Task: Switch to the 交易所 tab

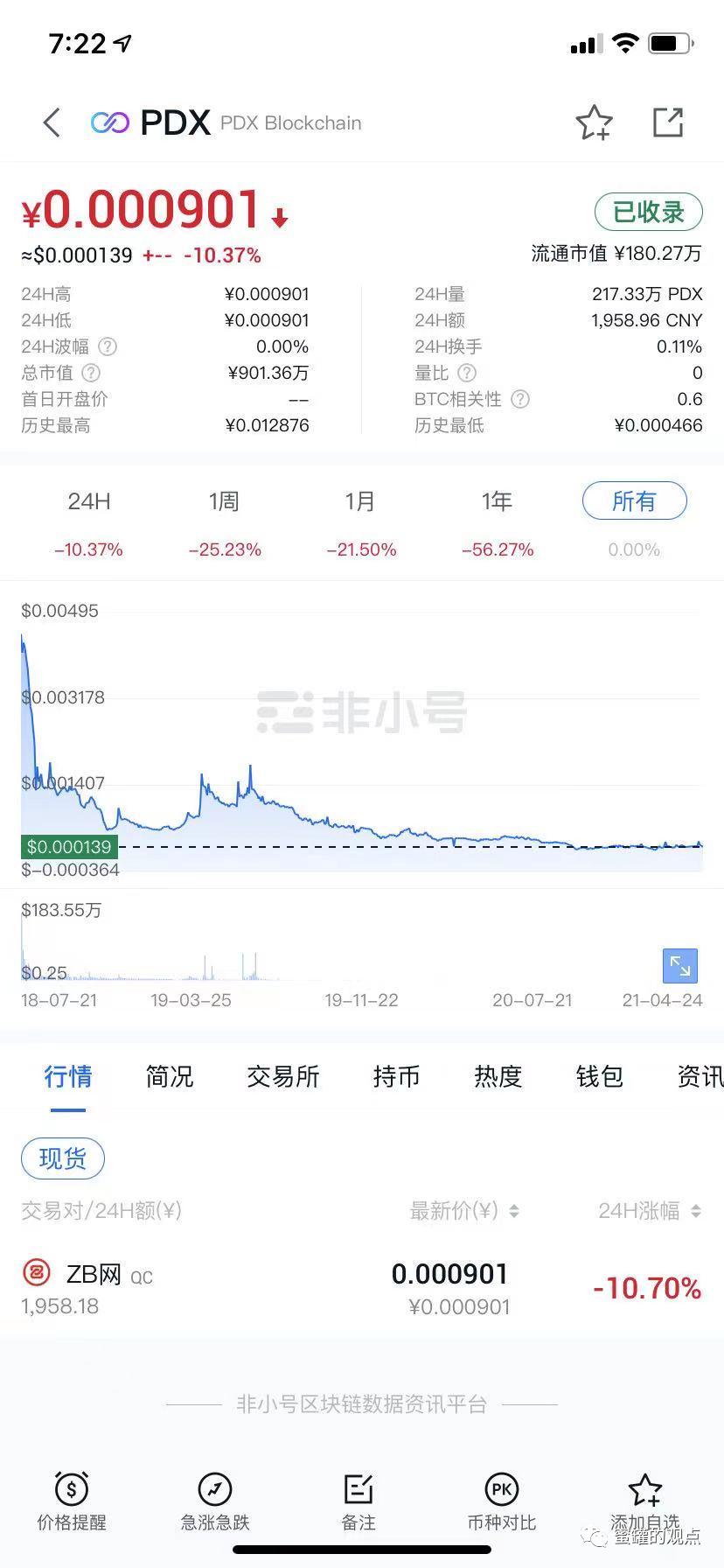Action: pos(283,1077)
